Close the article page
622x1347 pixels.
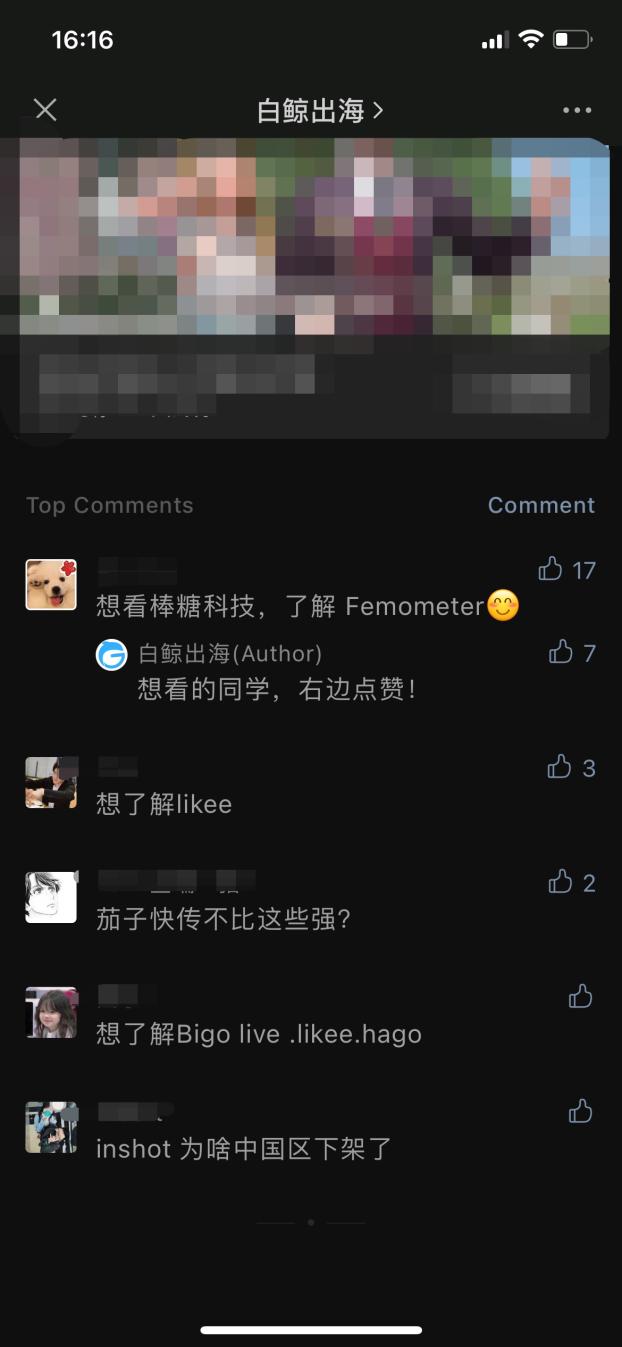(46, 110)
